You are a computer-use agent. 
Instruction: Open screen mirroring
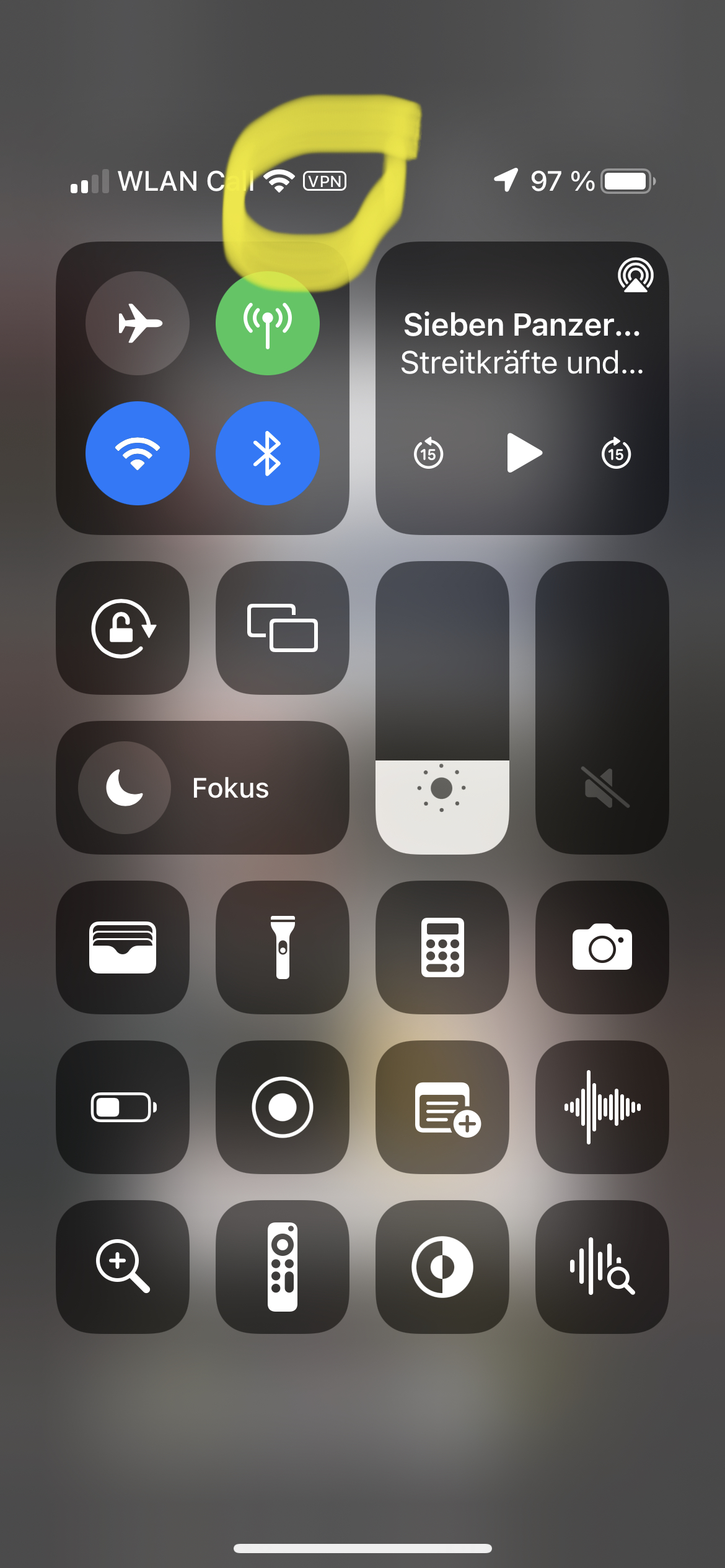(283, 628)
